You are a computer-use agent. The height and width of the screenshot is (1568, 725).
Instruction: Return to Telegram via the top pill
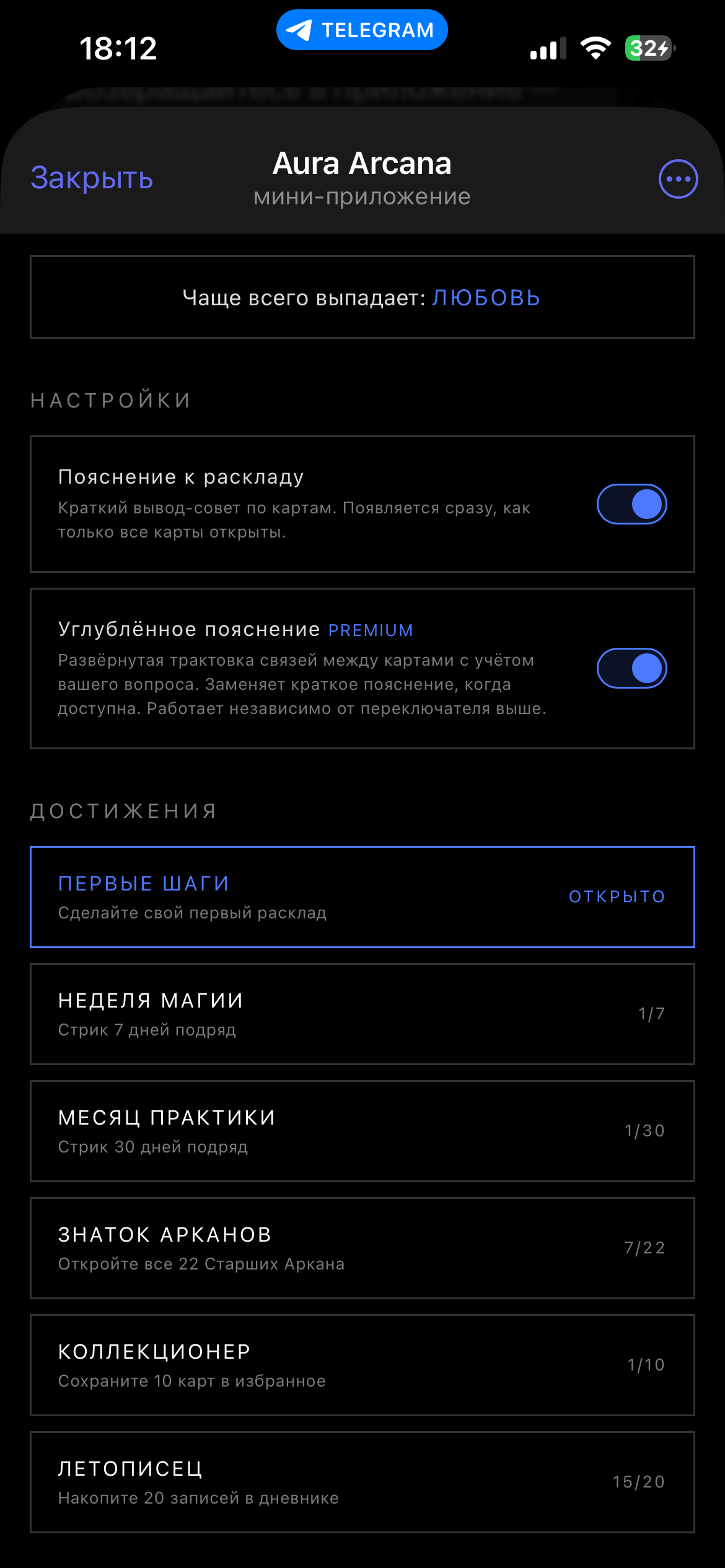tap(362, 30)
